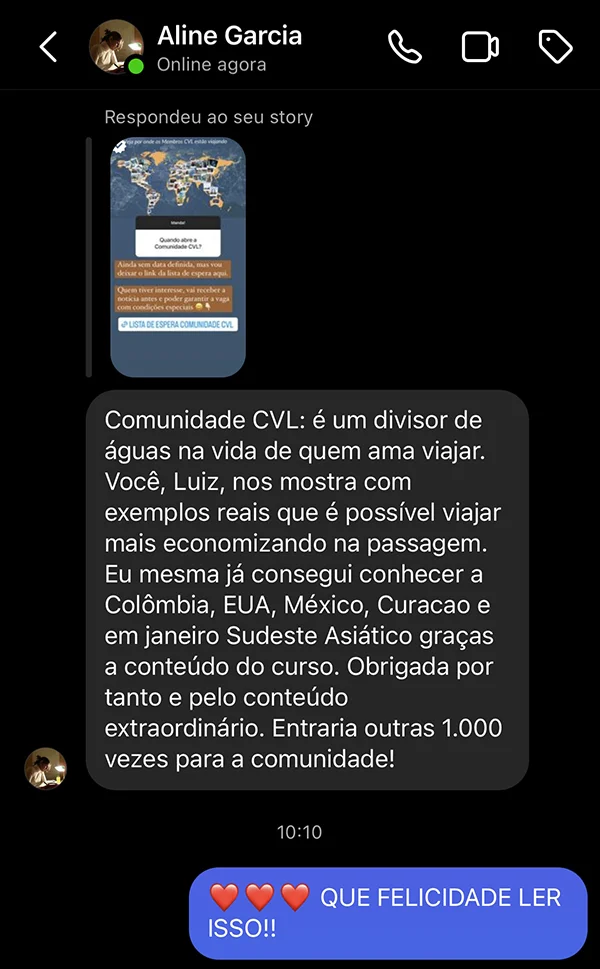
Task: Open the label tag icon
Action: coord(555,47)
